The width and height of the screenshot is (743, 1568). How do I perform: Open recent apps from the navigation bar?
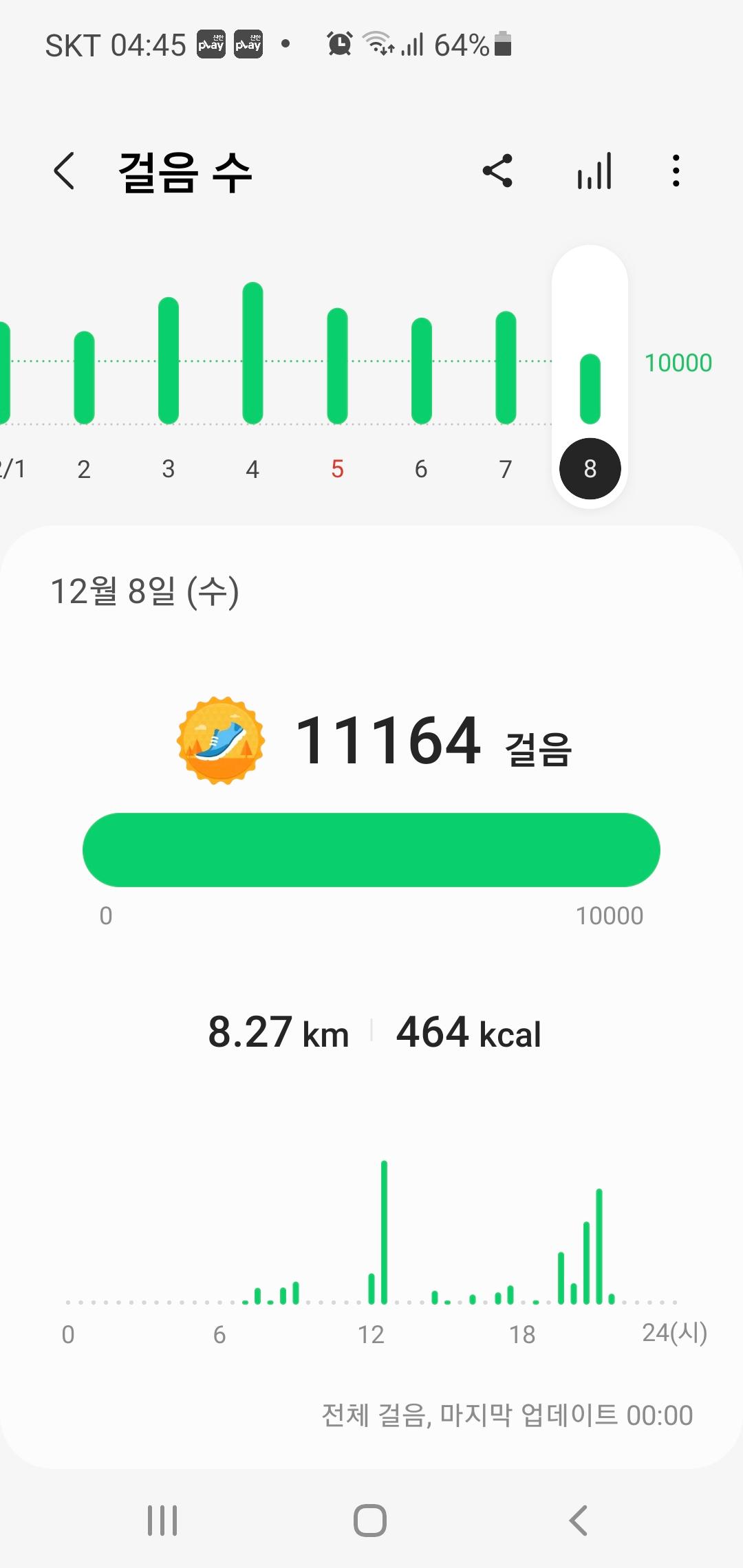(x=162, y=1521)
